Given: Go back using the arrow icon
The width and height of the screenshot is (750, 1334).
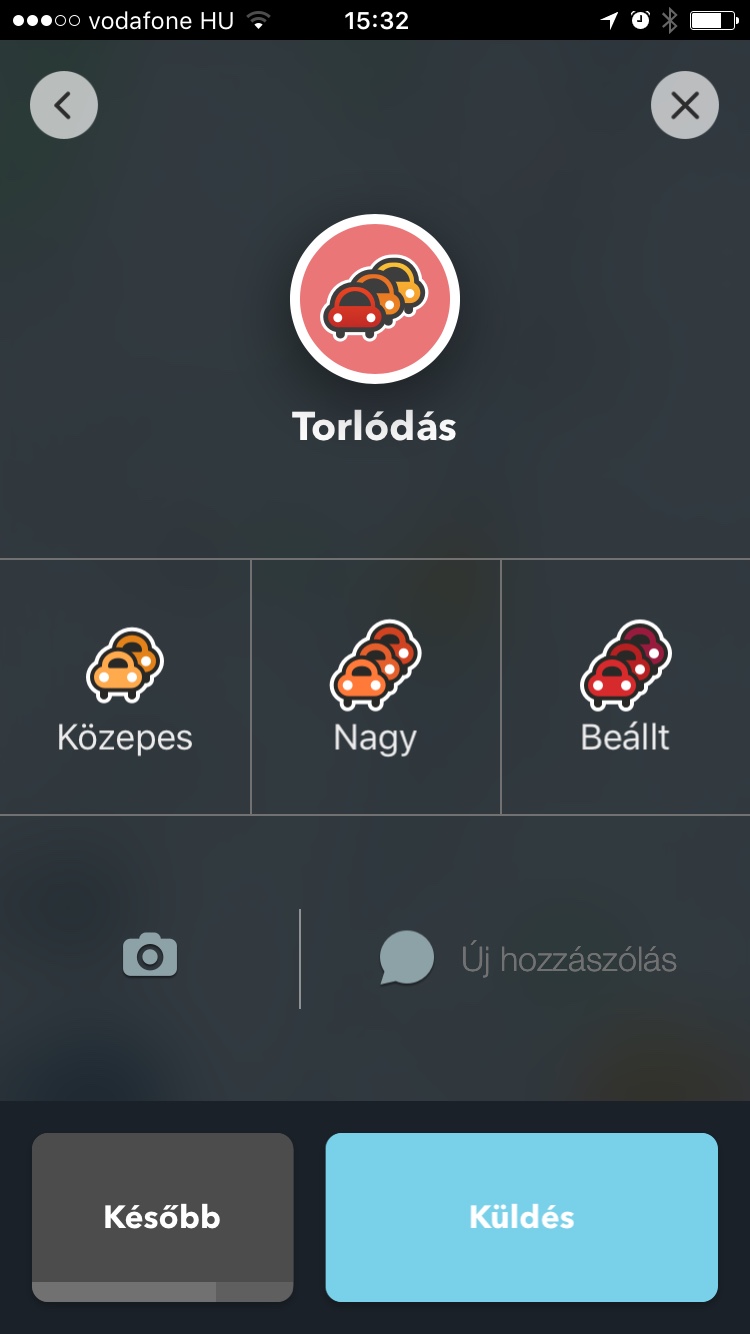Looking at the screenshot, I should point(64,105).
